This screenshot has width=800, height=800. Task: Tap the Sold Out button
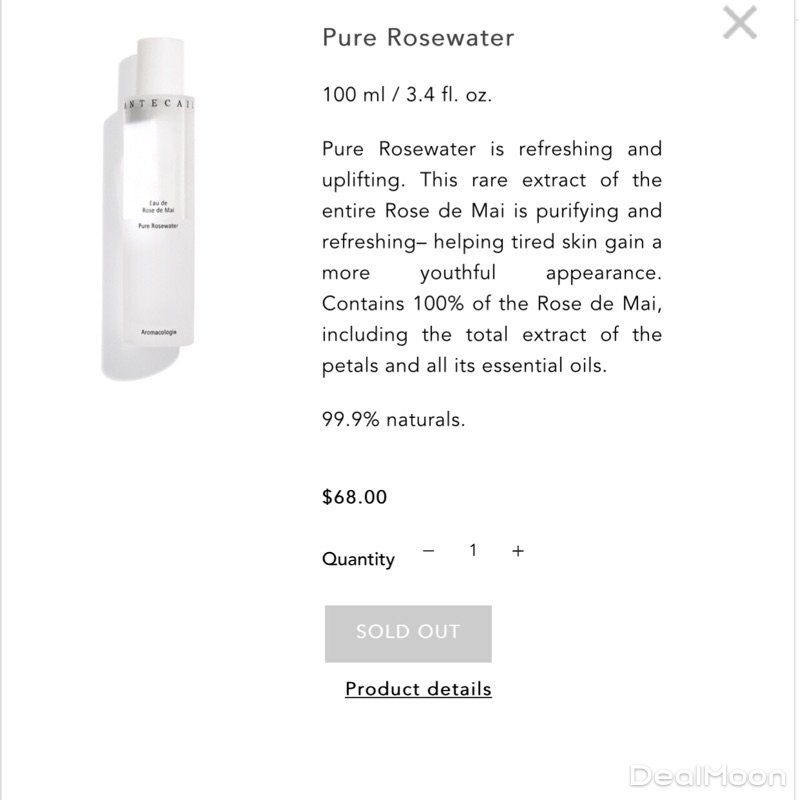(x=408, y=633)
